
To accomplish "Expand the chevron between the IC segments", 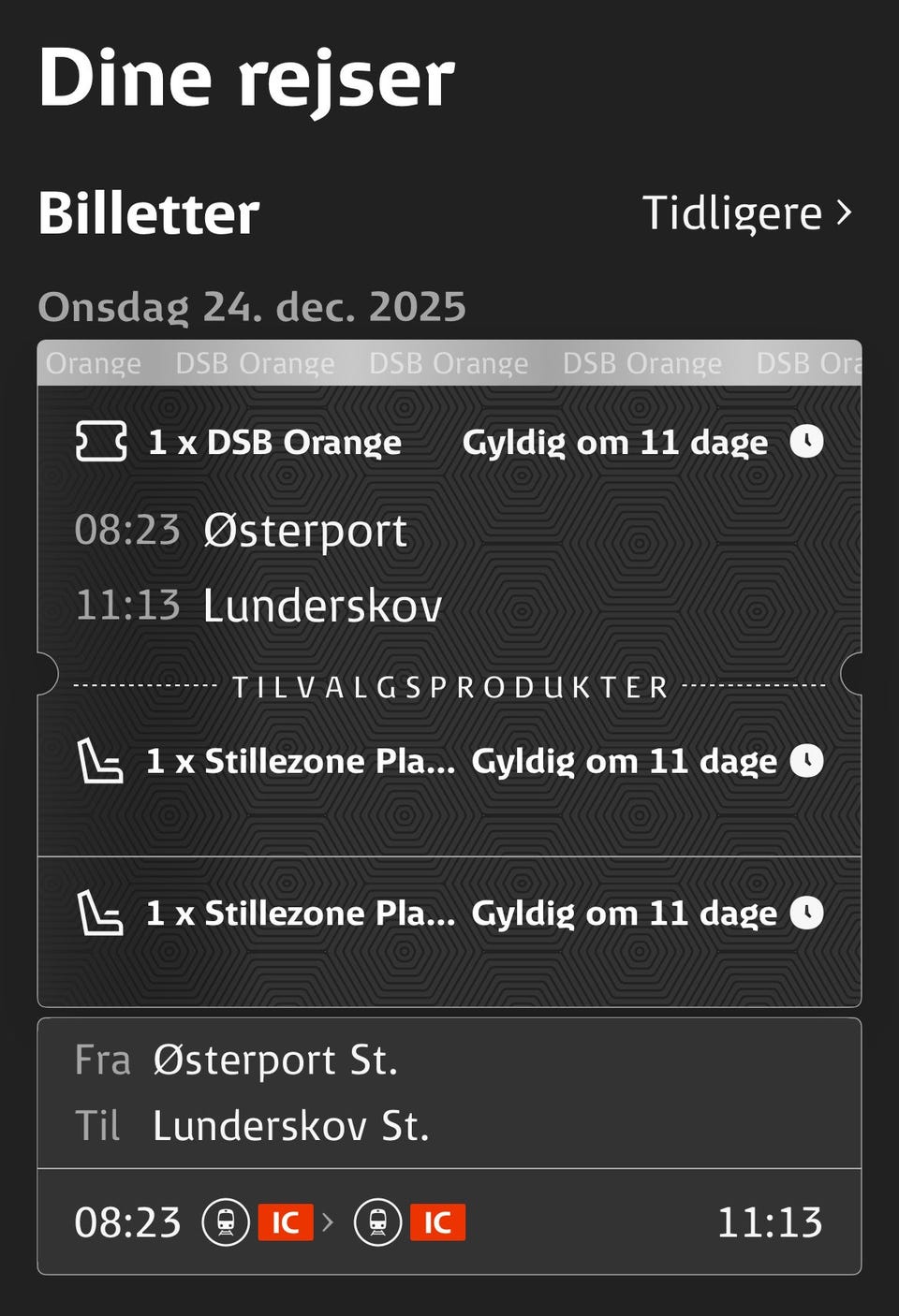I will pos(329,1221).
